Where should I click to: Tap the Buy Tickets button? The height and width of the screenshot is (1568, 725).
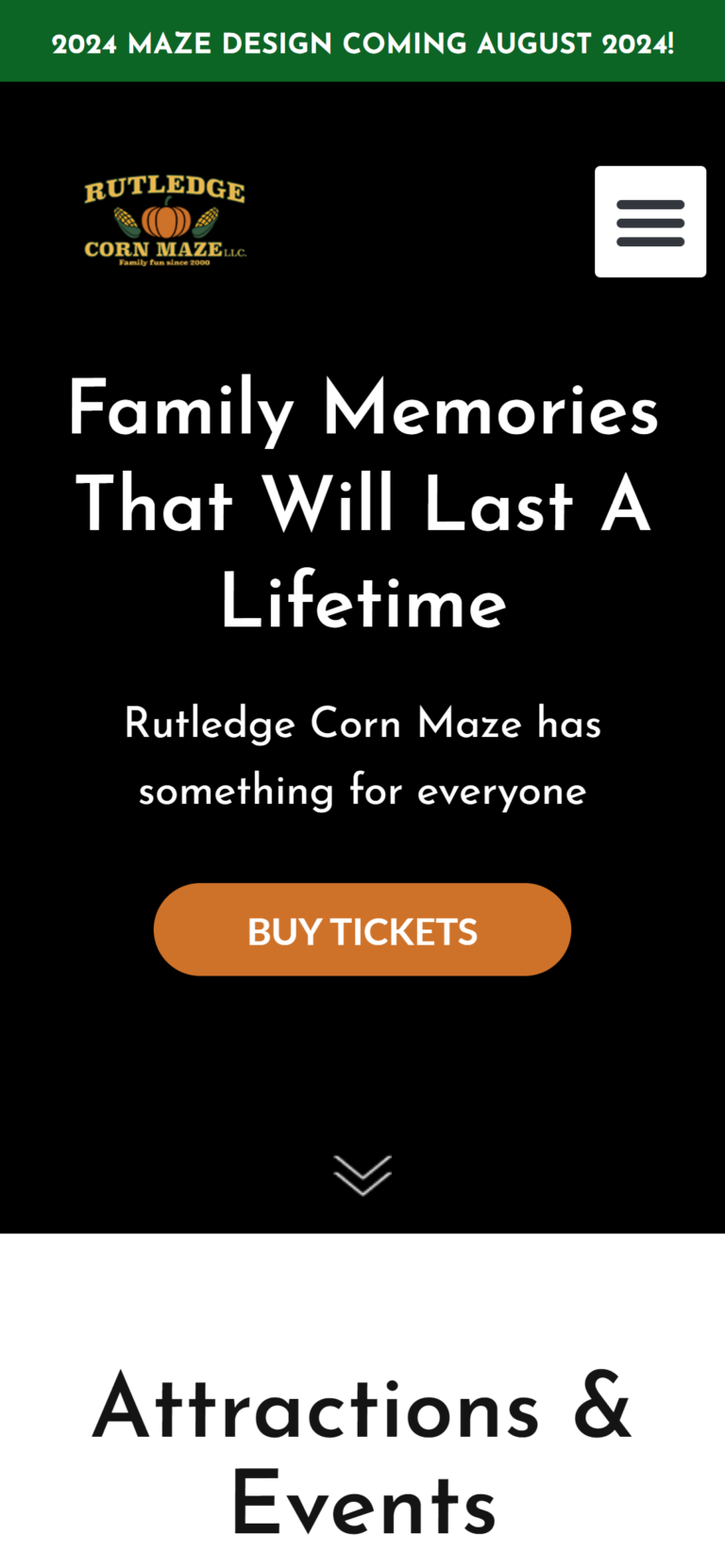click(362, 929)
